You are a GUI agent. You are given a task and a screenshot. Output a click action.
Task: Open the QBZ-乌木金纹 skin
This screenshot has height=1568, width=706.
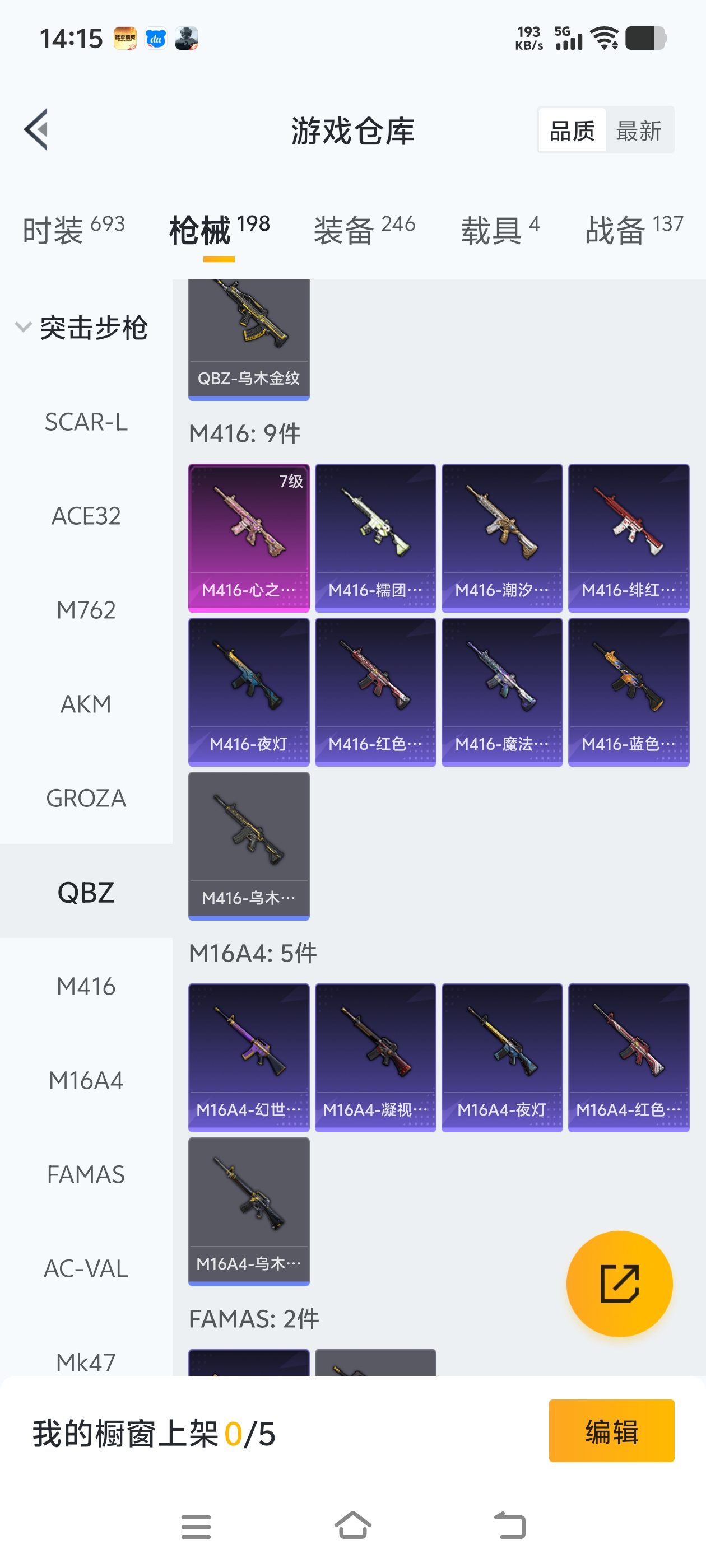(249, 338)
